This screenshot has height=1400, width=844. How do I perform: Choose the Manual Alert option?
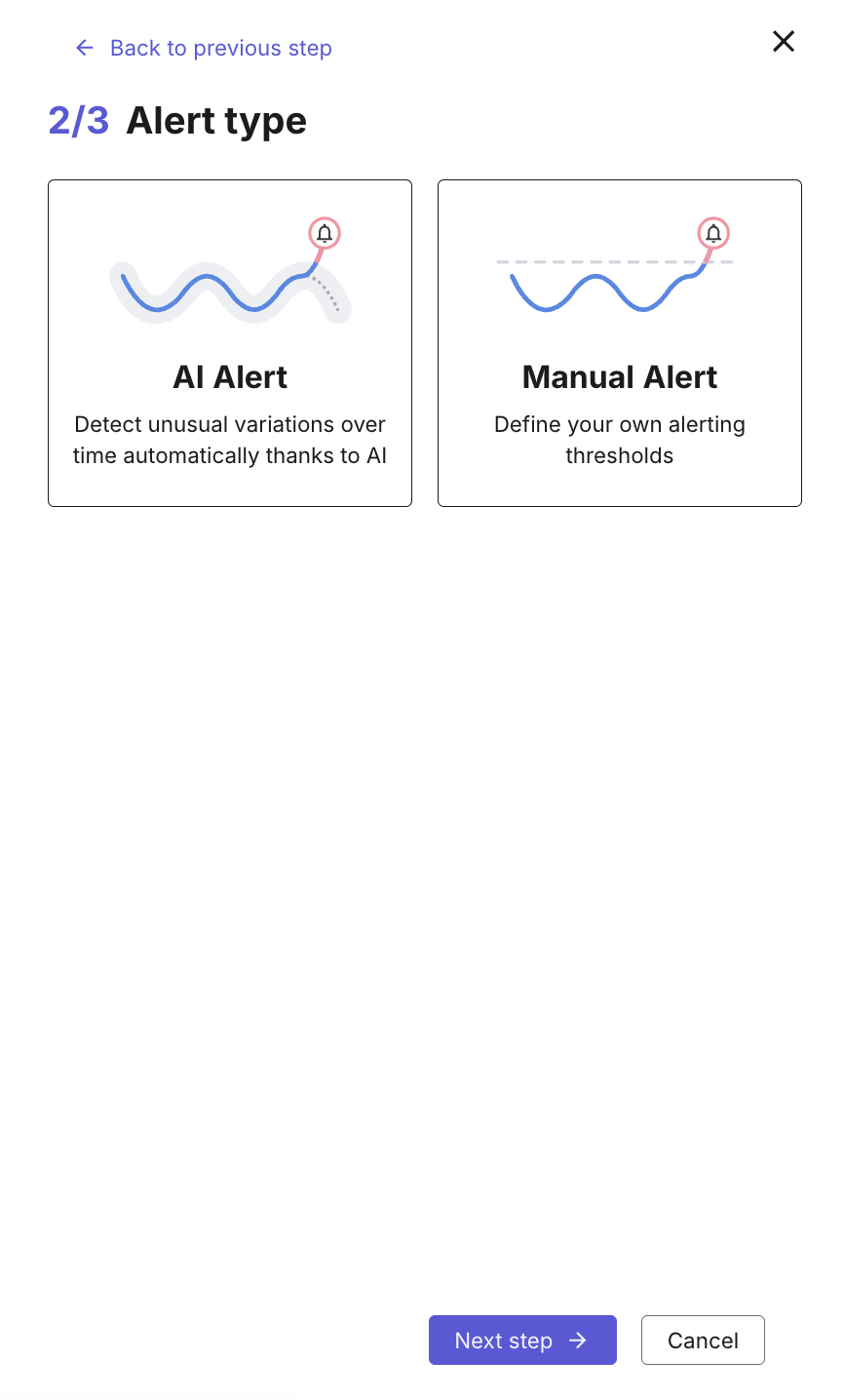(620, 343)
